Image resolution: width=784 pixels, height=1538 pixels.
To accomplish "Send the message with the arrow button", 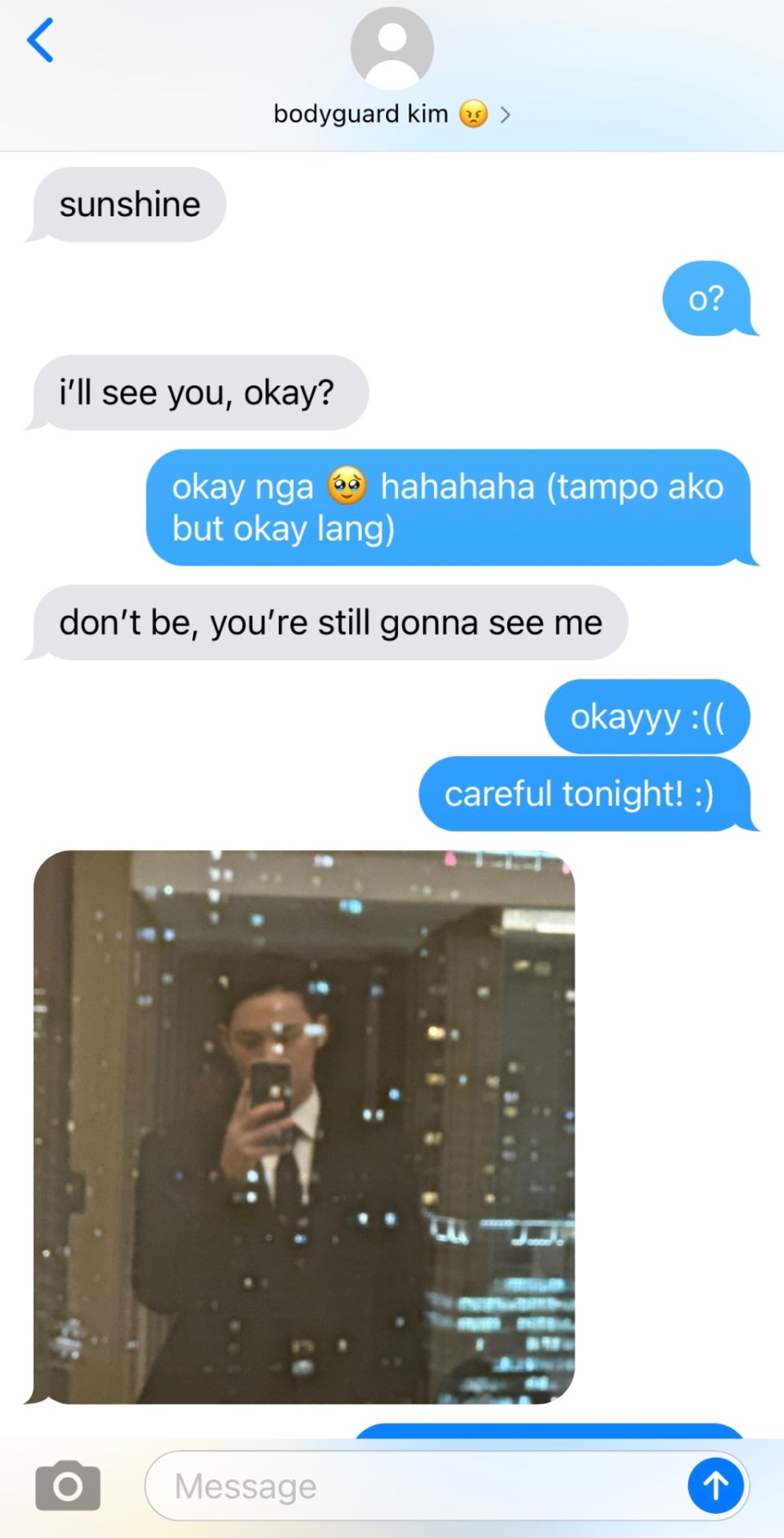I will [x=715, y=1486].
